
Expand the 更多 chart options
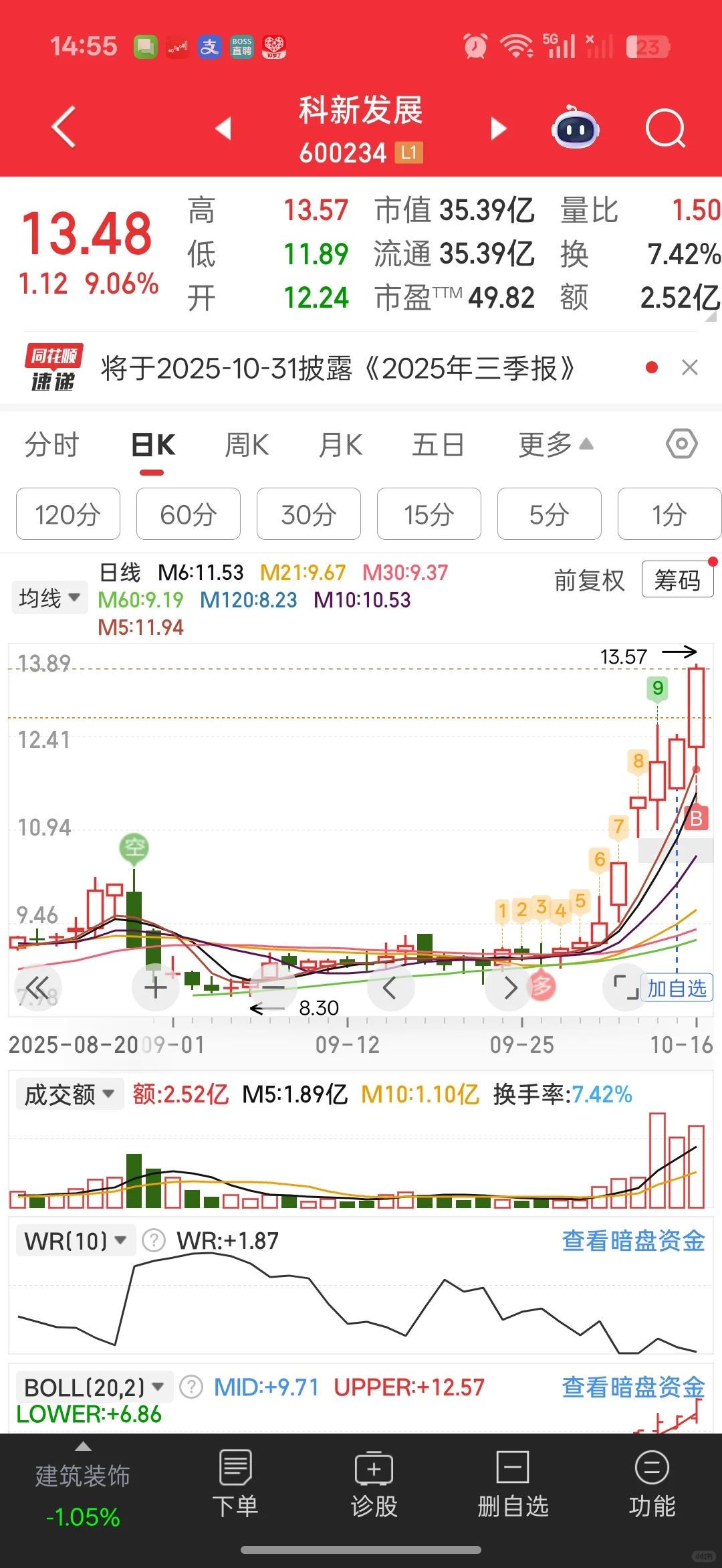coord(555,445)
